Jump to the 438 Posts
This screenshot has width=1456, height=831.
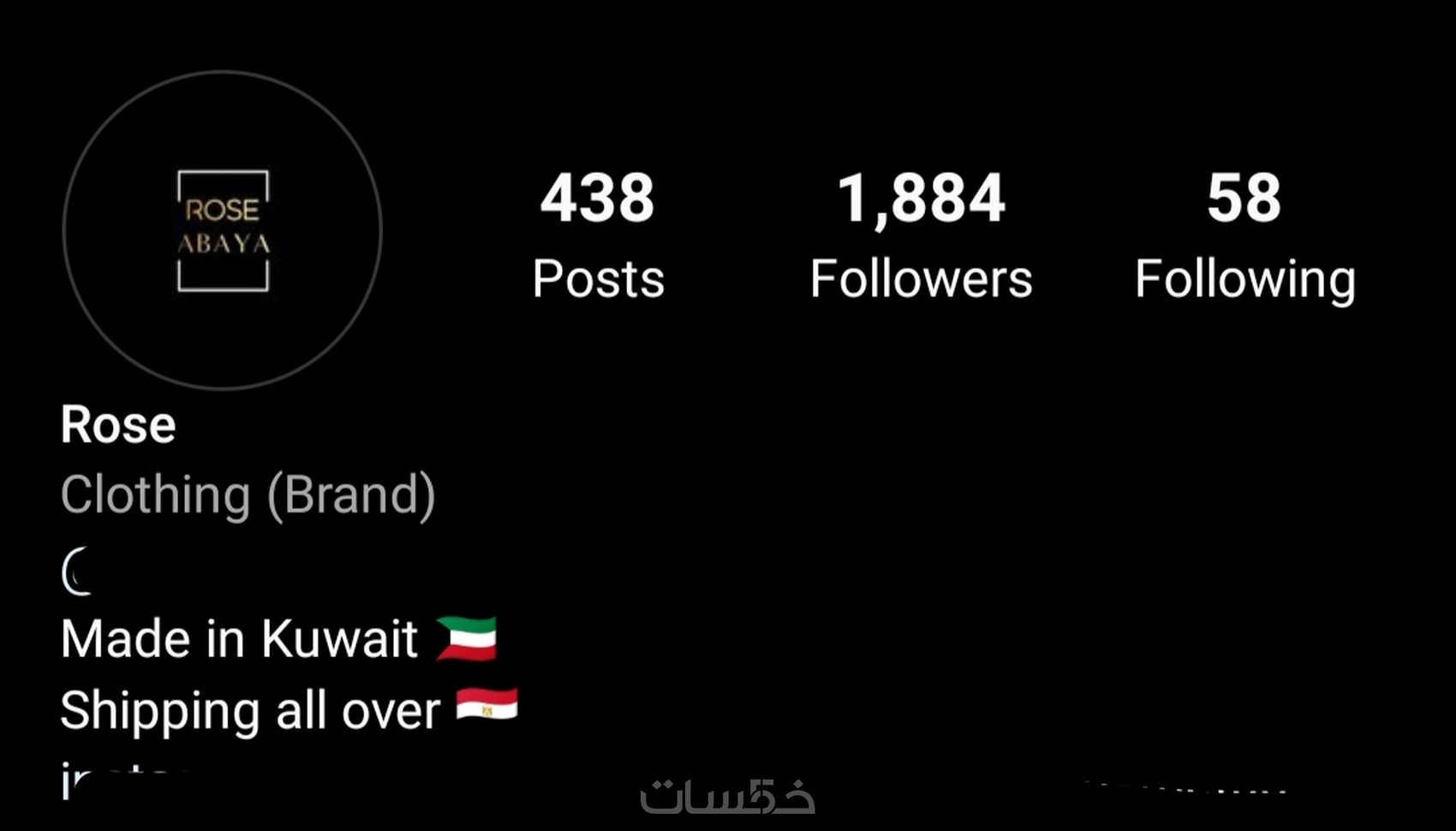598,236
